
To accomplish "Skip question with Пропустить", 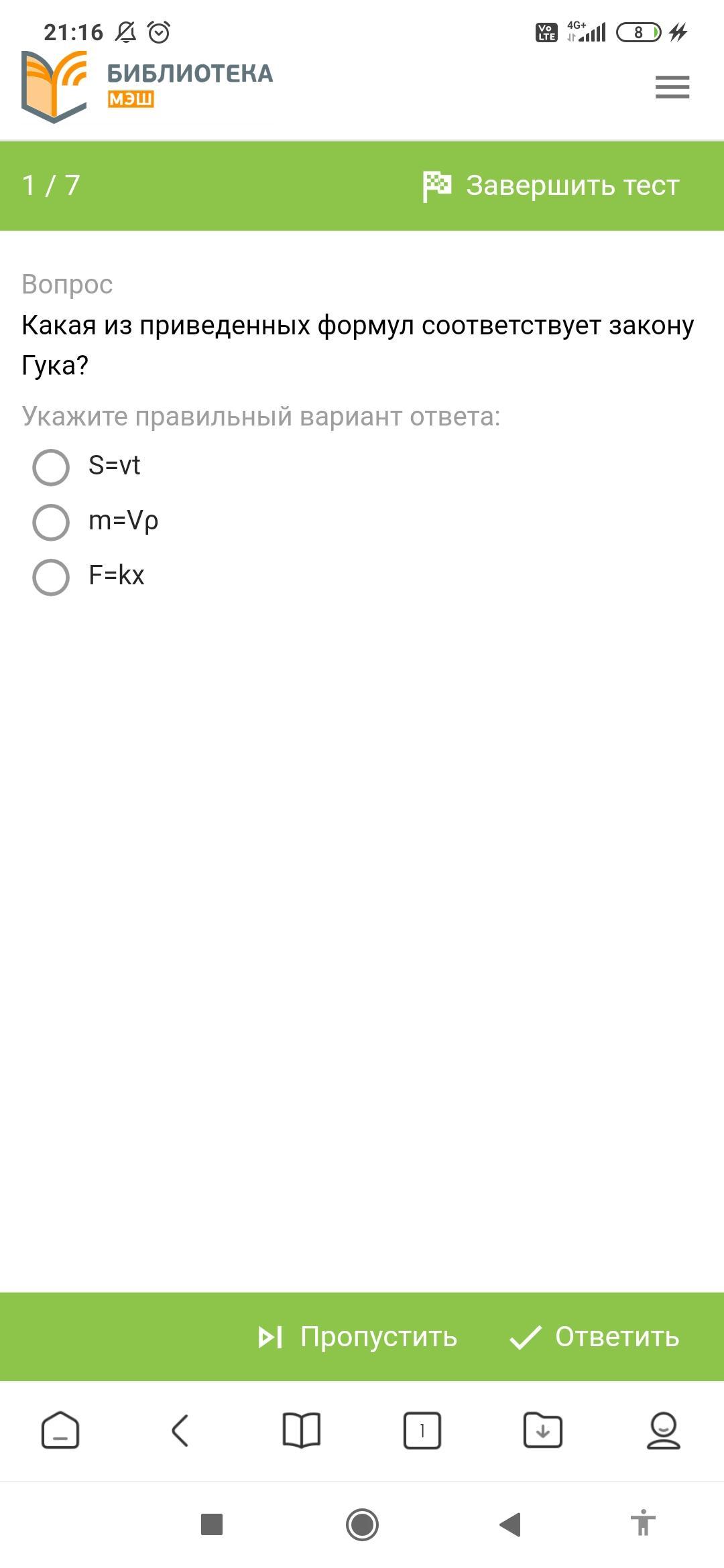I will click(358, 1337).
